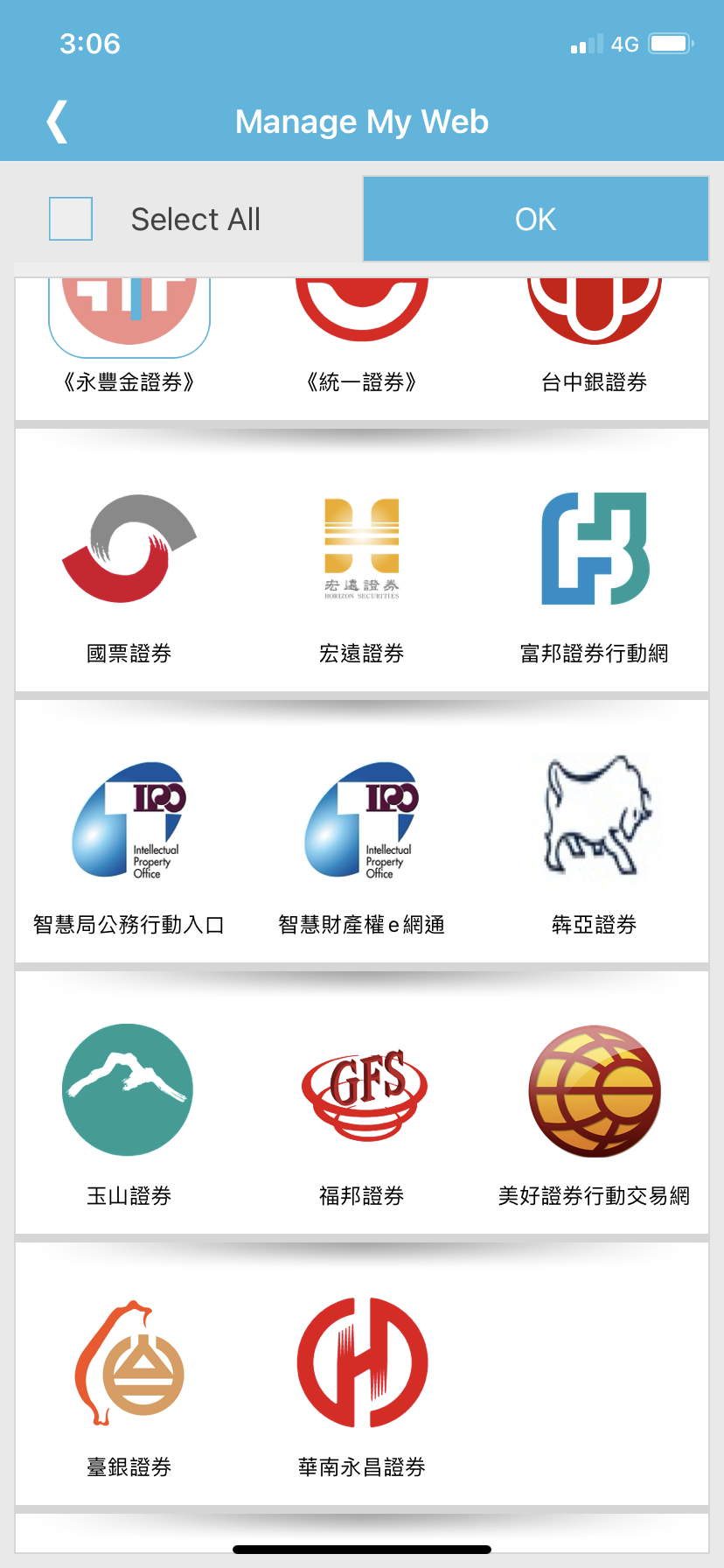Select the 國票證券 icon
This screenshot has height=1568, width=724.
click(129, 547)
